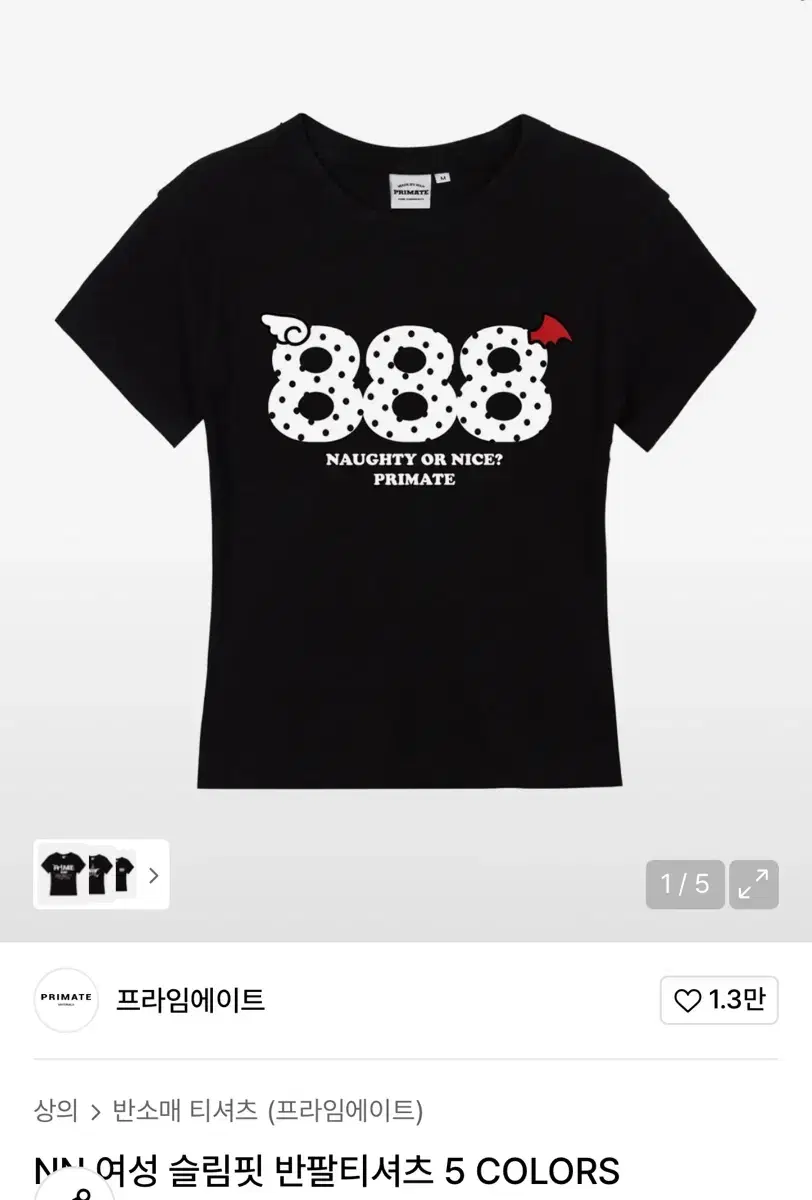Tap the 1/5 image counter pill
The width and height of the screenshot is (812, 1200).
click(x=685, y=884)
